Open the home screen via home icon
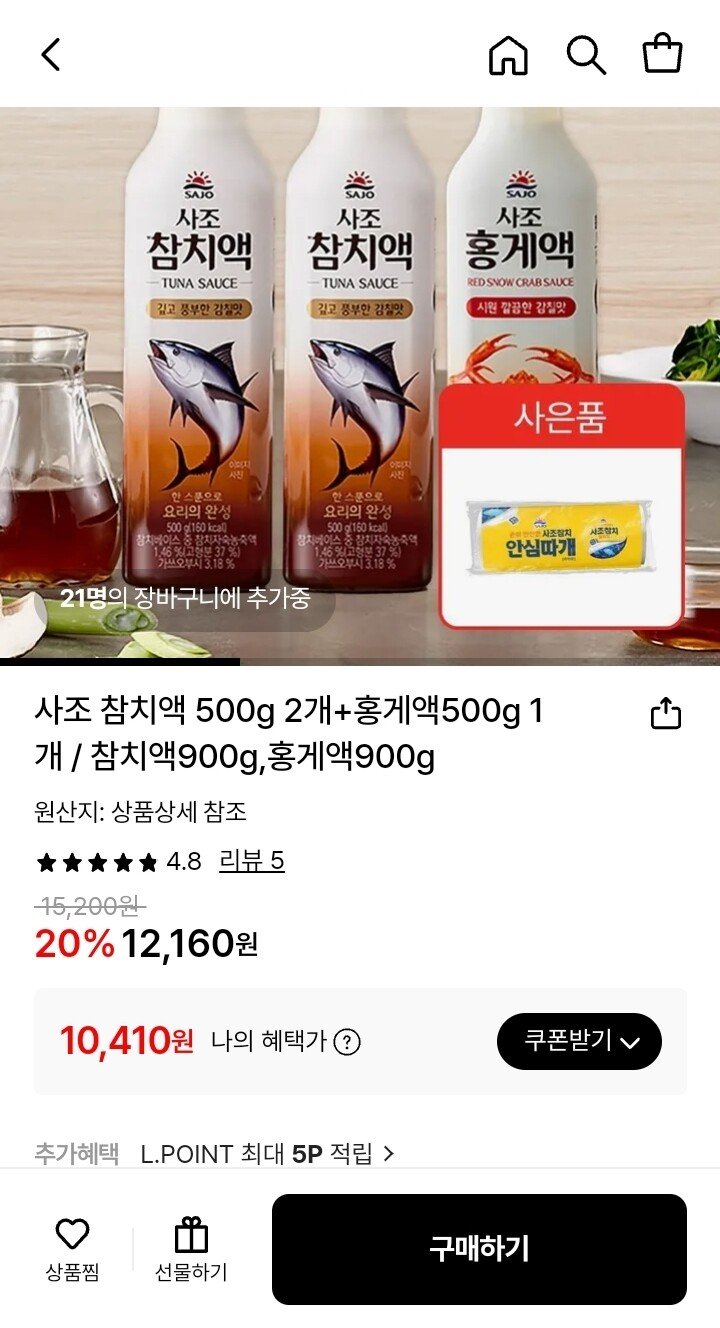This screenshot has height=1328, width=720. pos(509,56)
